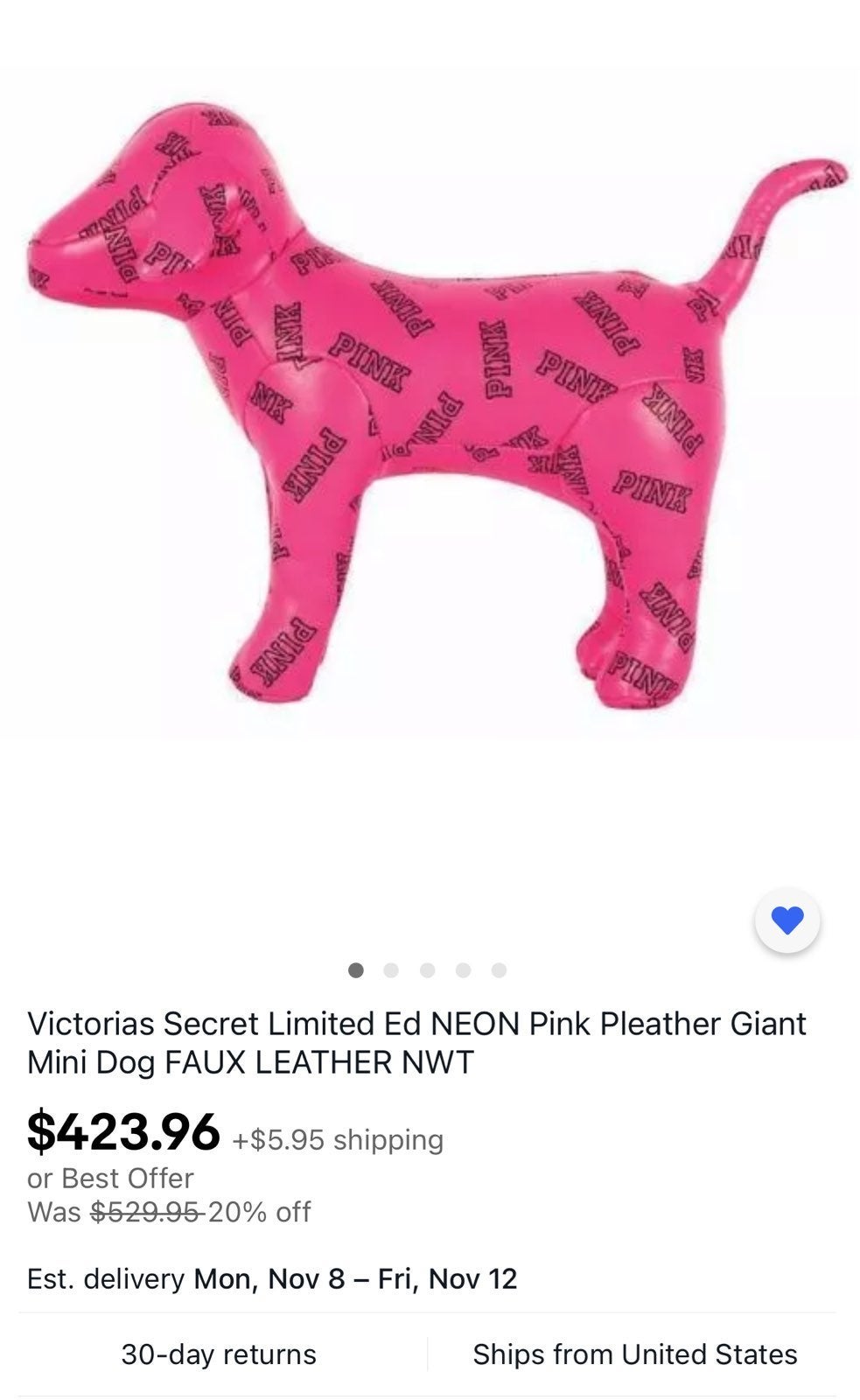Open the pink dog product photo

click(x=430, y=402)
